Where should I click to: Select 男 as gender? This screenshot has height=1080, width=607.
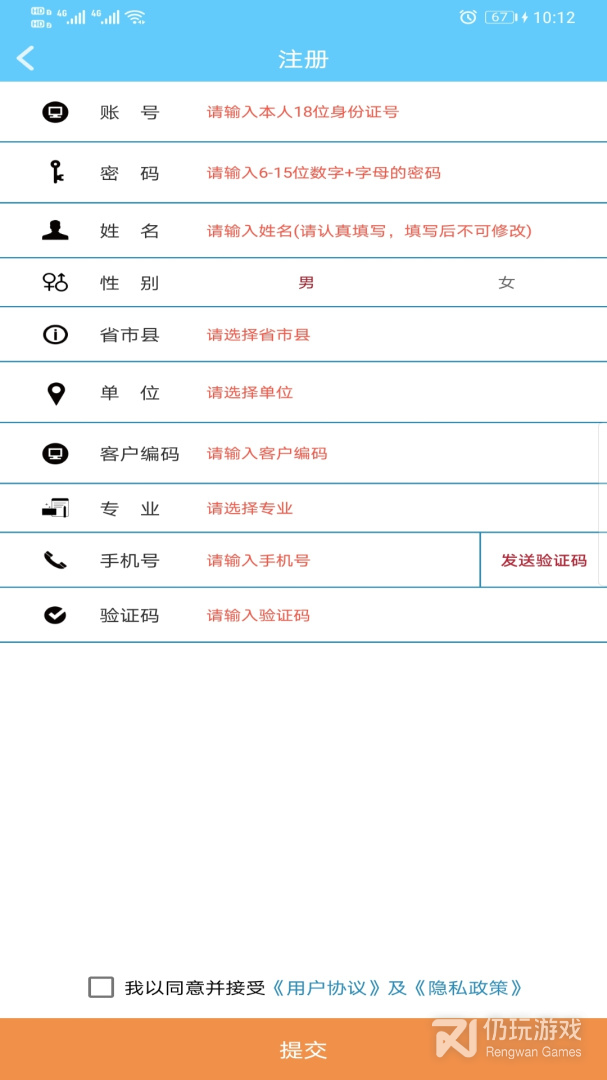click(x=306, y=283)
